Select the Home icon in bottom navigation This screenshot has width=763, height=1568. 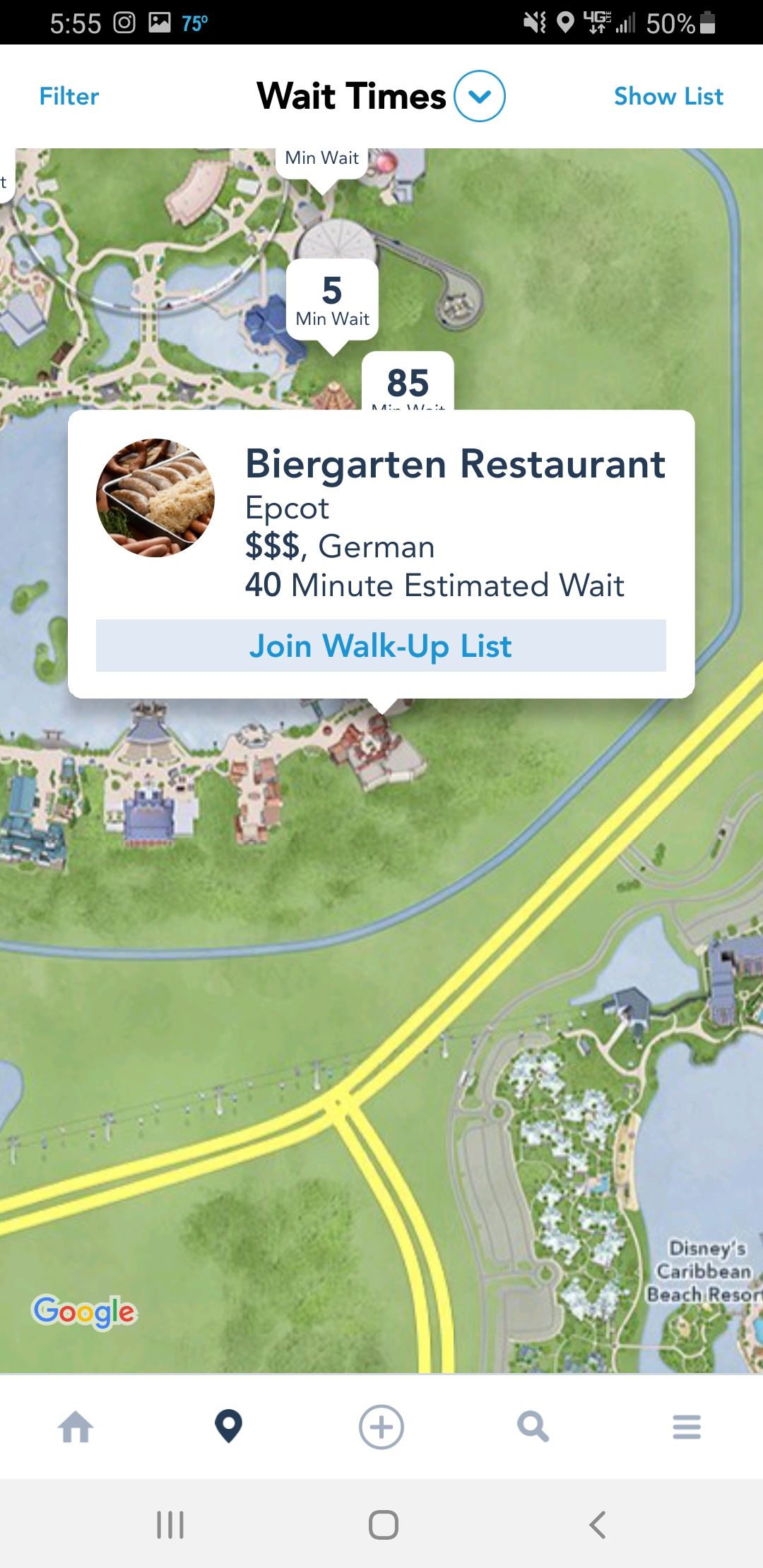[76, 1427]
